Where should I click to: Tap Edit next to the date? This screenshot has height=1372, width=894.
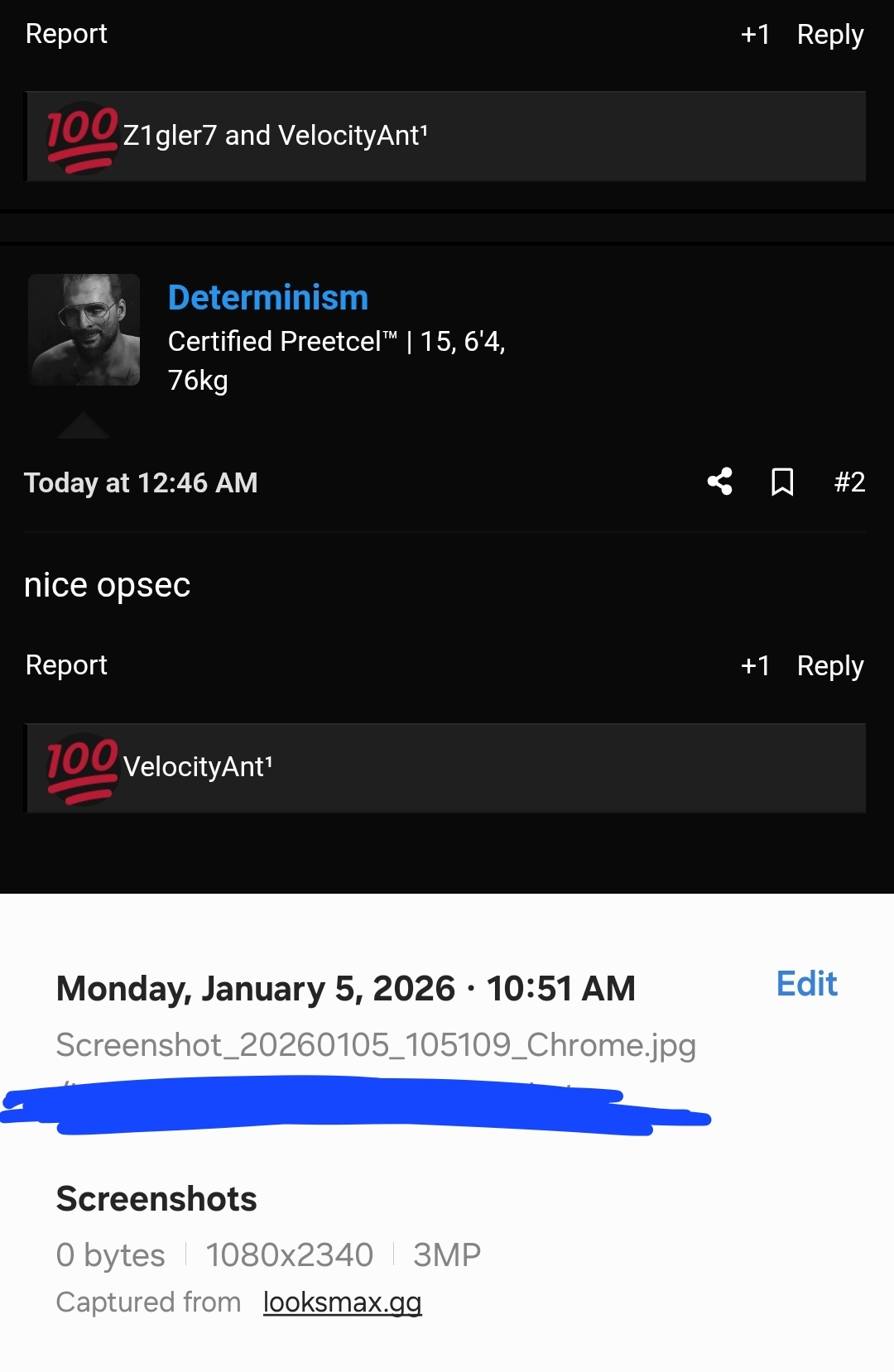[806, 984]
